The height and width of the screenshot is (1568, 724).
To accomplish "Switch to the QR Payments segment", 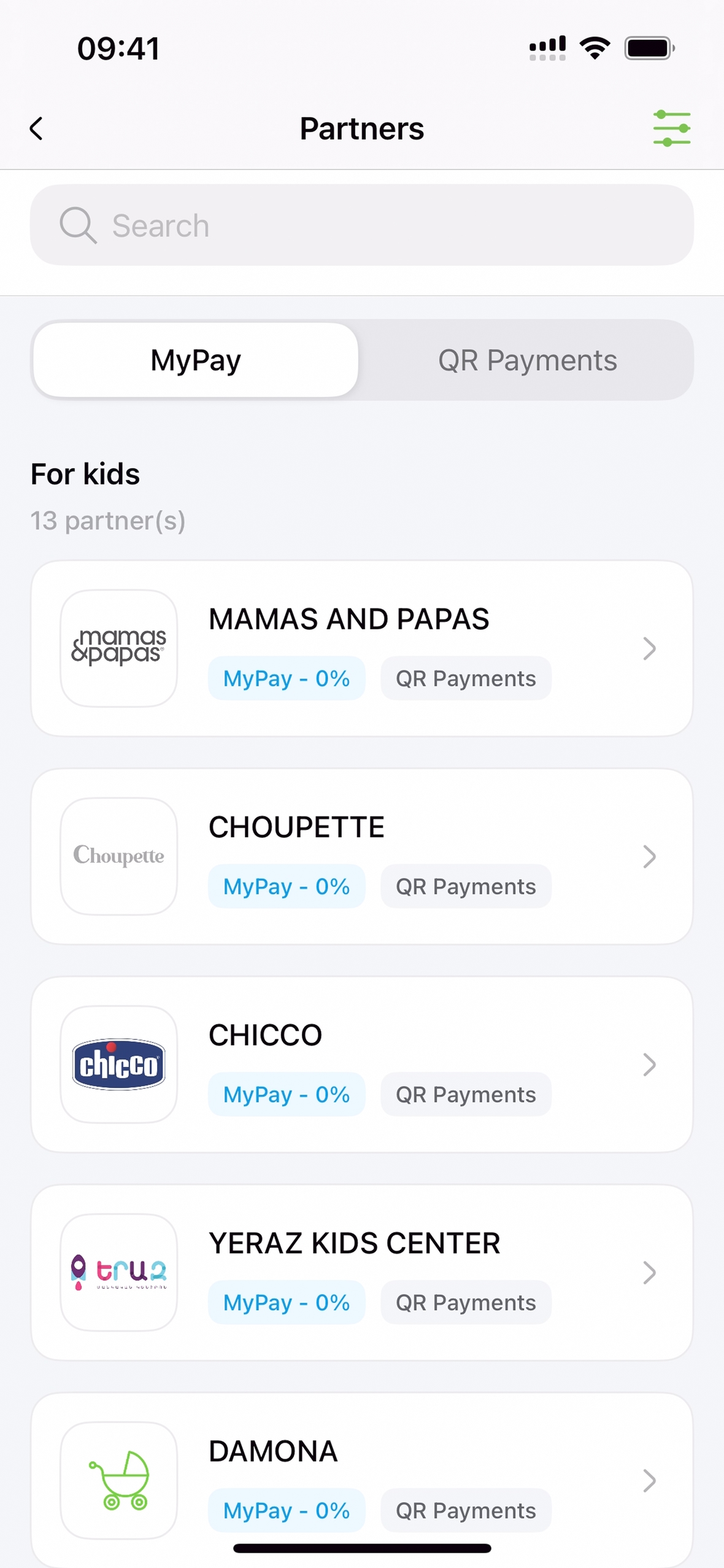I will pos(527,360).
